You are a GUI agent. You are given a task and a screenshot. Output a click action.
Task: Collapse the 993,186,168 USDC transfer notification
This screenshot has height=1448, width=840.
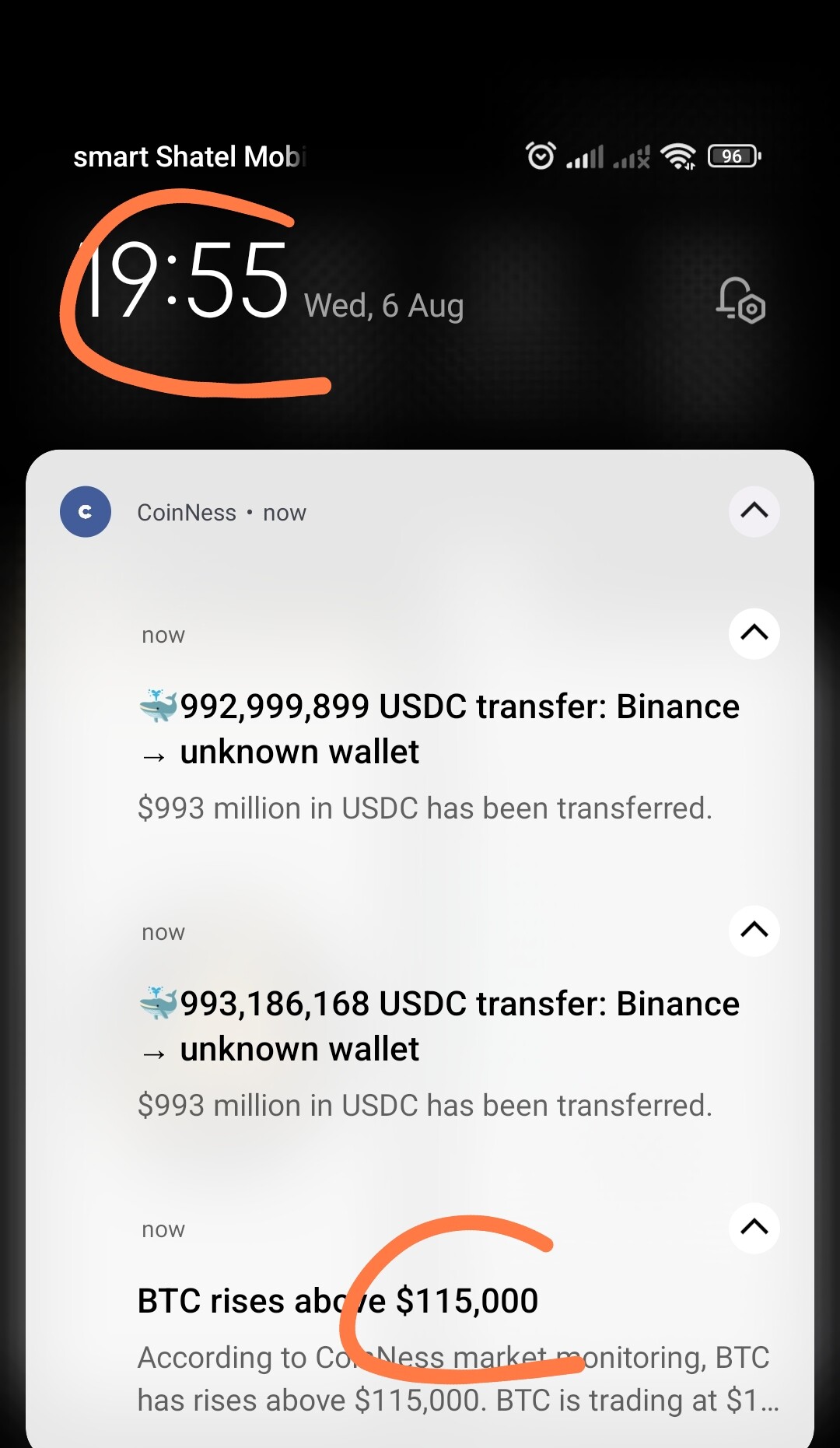pos(754,930)
